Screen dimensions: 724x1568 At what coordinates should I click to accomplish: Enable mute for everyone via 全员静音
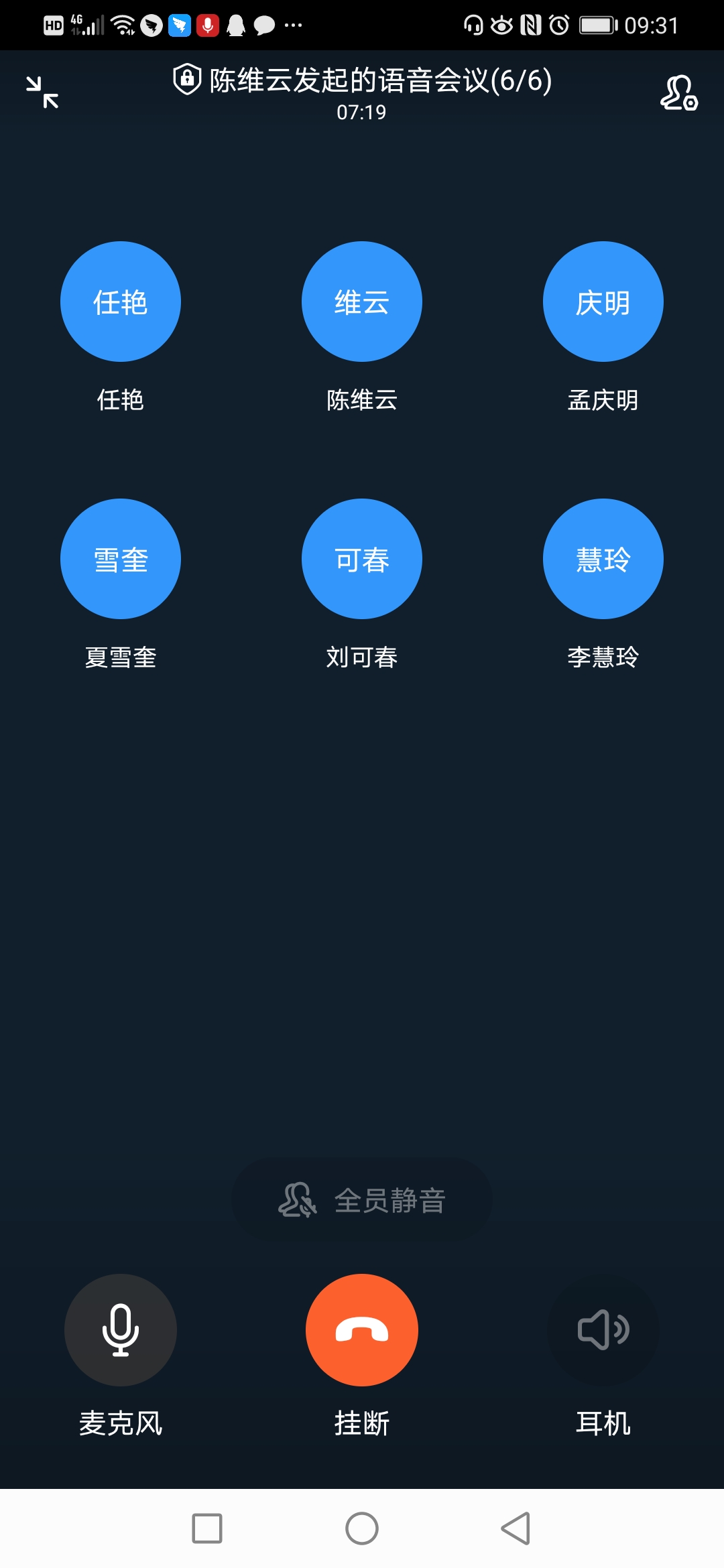pos(361,1198)
